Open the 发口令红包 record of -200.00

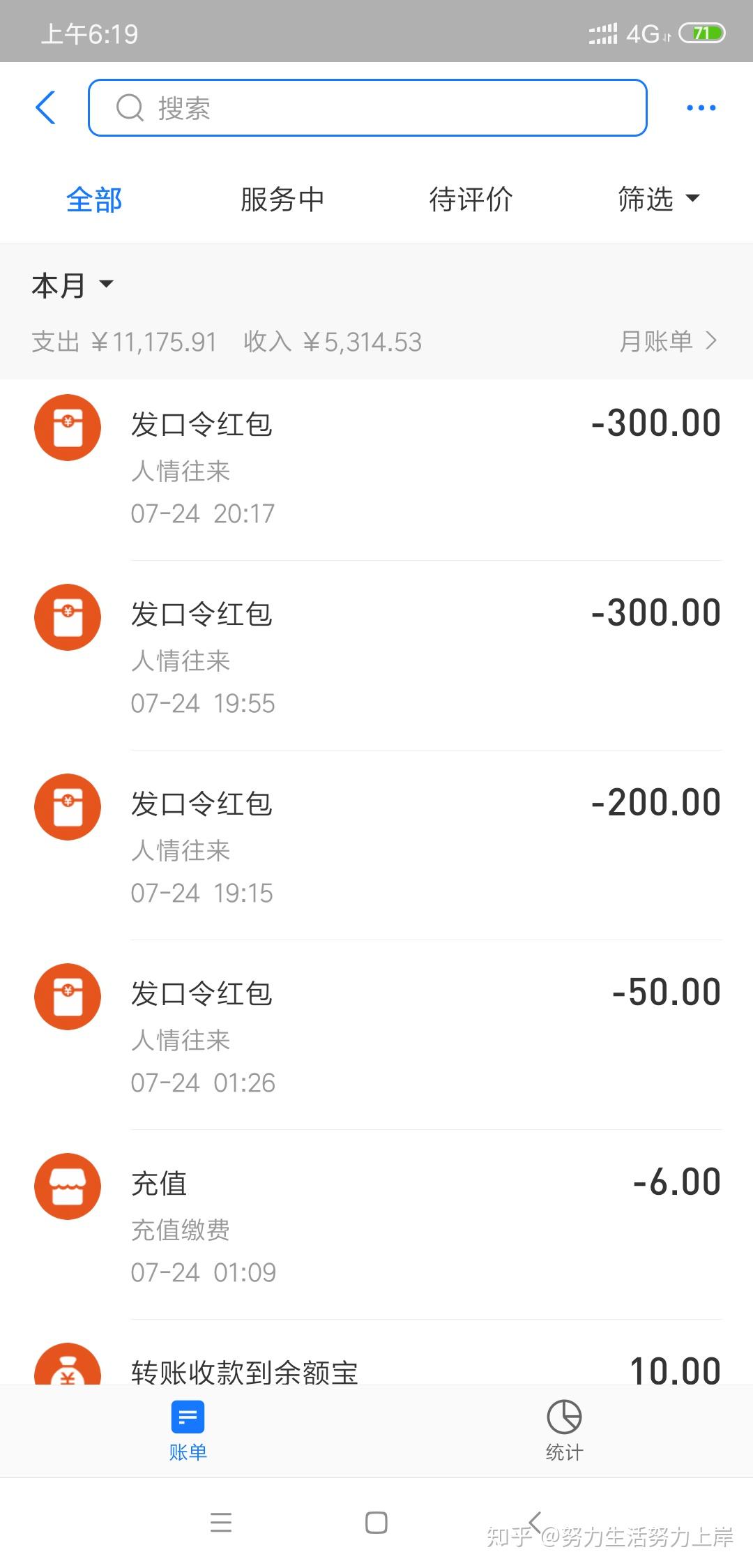point(376,847)
